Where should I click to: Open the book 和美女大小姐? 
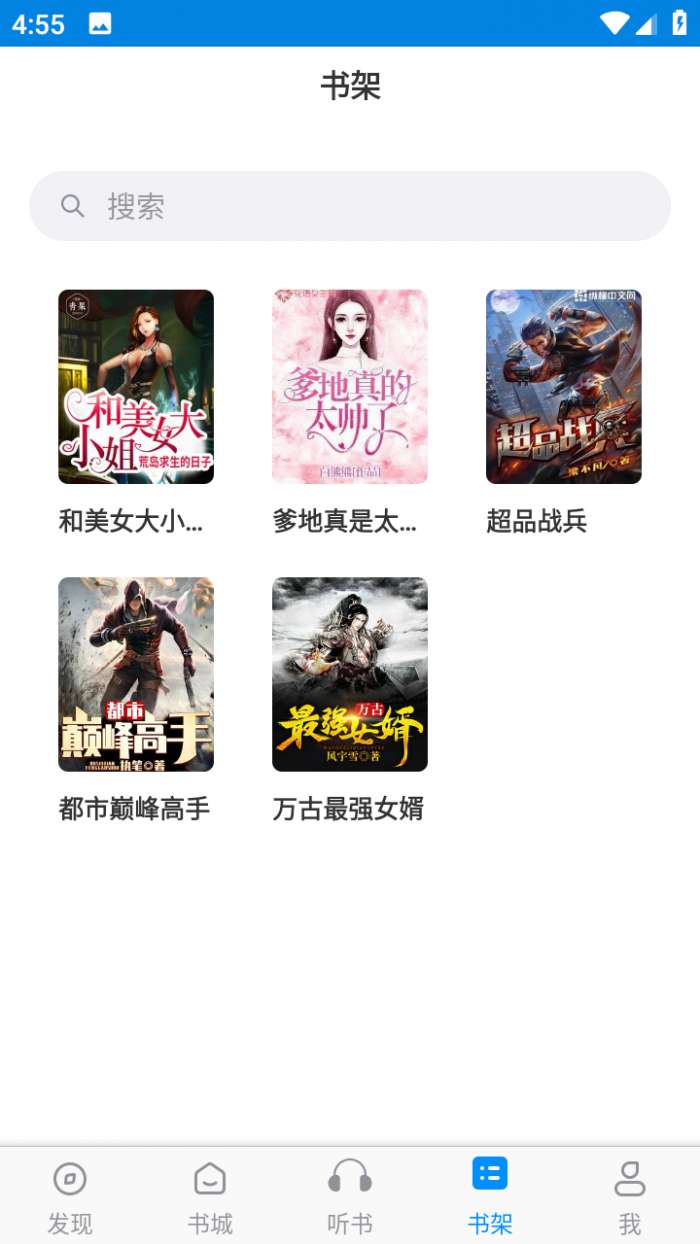[x=136, y=387]
